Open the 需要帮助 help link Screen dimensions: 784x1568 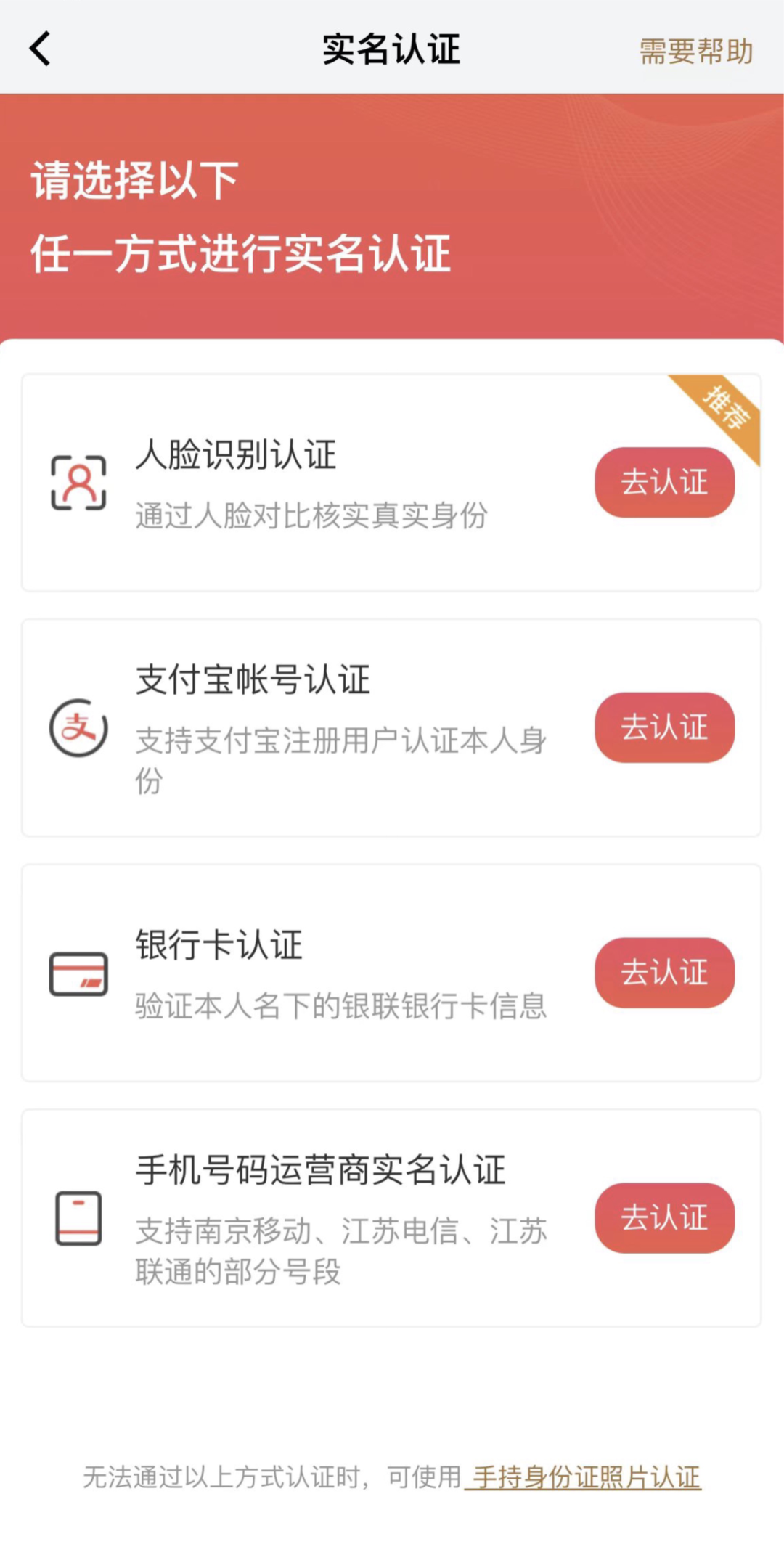pyautogui.click(x=695, y=49)
